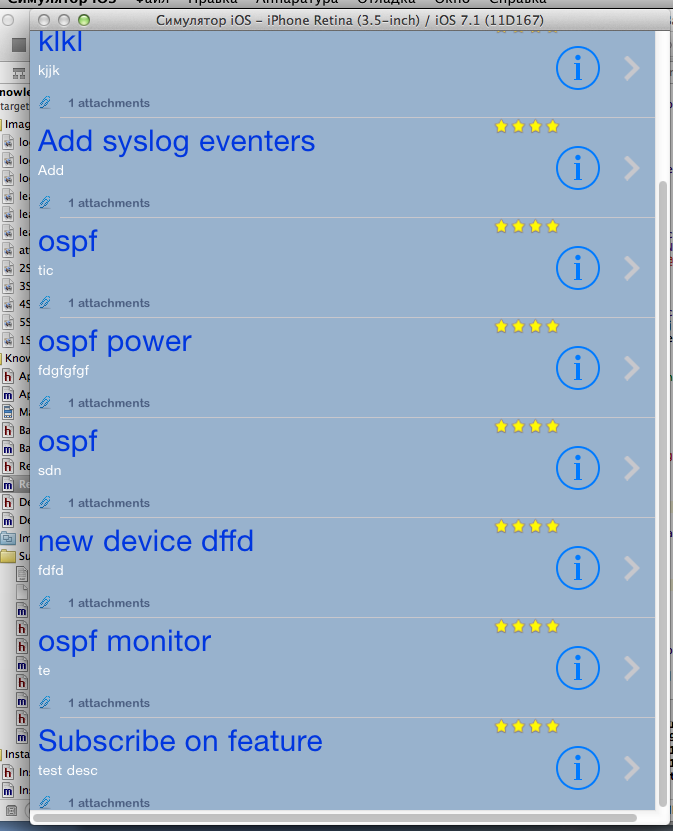This screenshot has width=673, height=831.
Task: Tap the info icon beside ospf monitor
Action: 577,668
